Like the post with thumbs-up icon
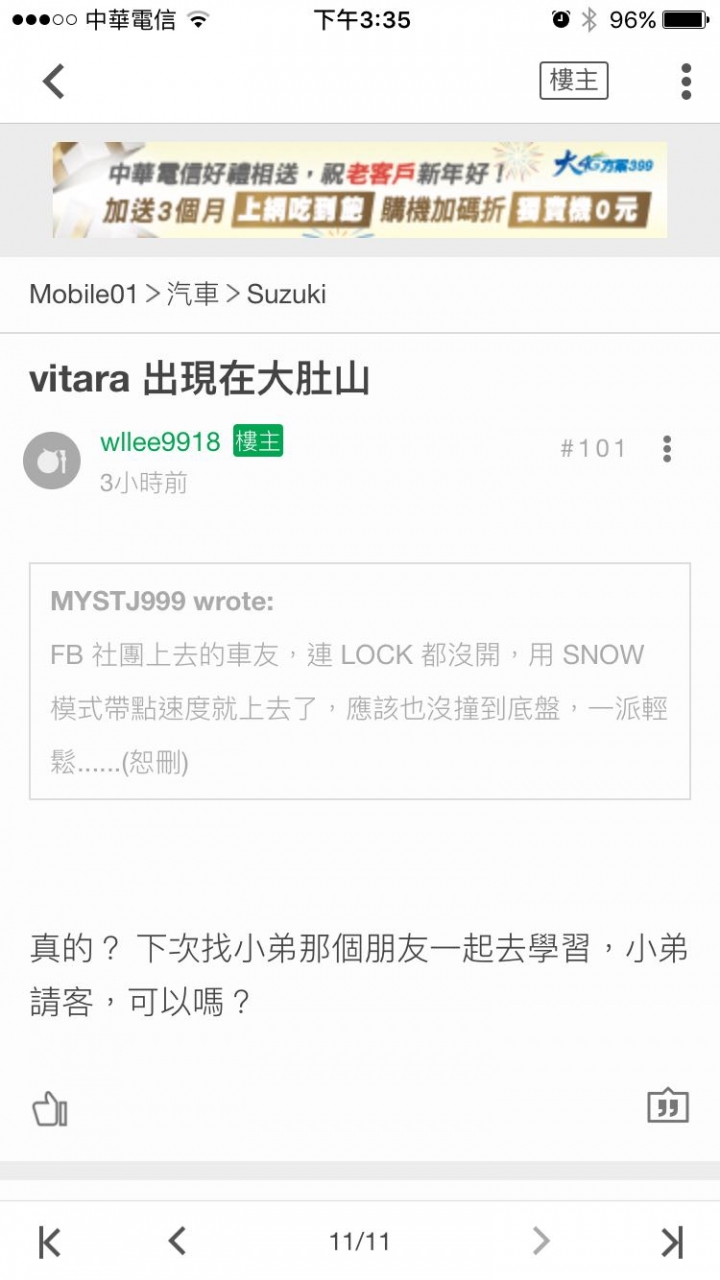This screenshot has width=720, height=1280. (x=50, y=1108)
